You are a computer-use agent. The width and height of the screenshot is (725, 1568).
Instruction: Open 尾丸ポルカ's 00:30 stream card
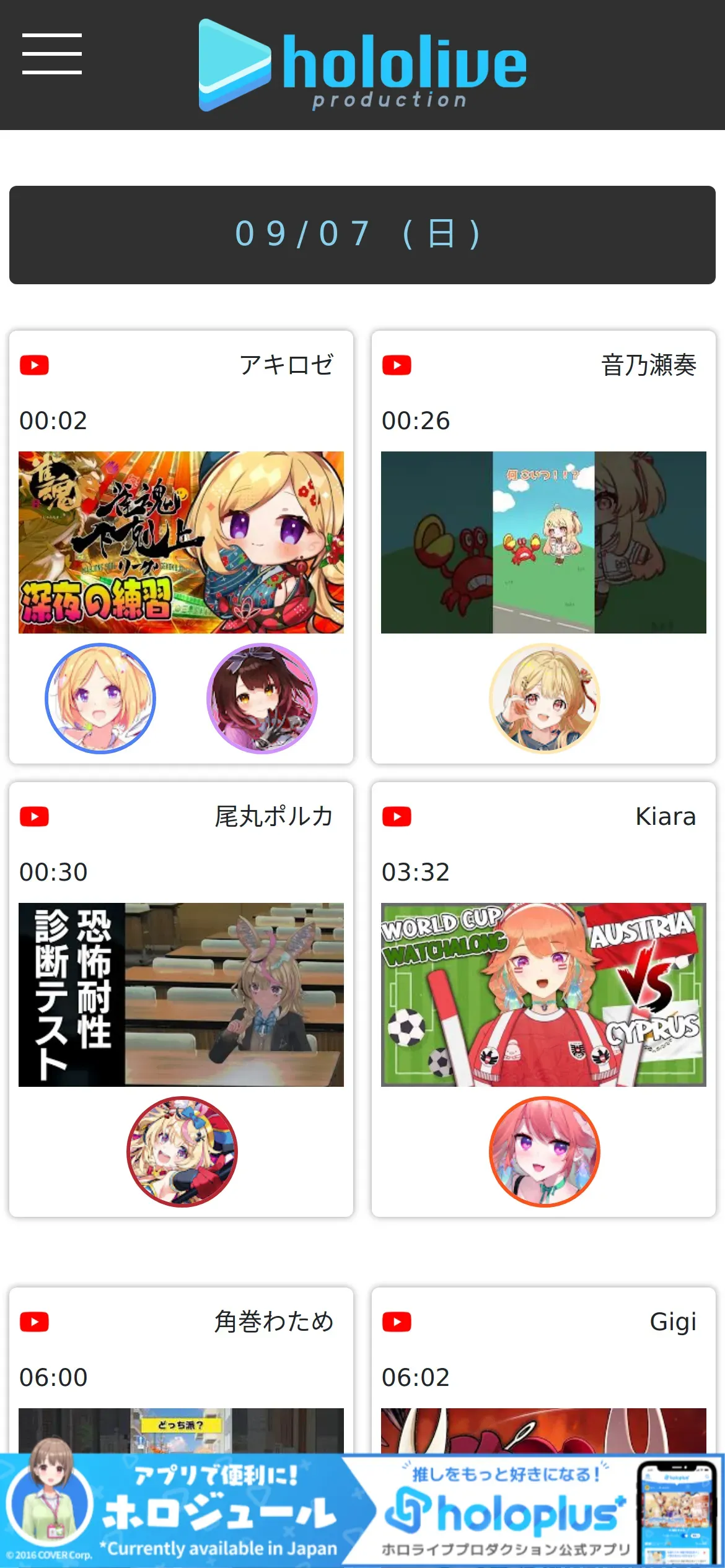coord(181,994)
